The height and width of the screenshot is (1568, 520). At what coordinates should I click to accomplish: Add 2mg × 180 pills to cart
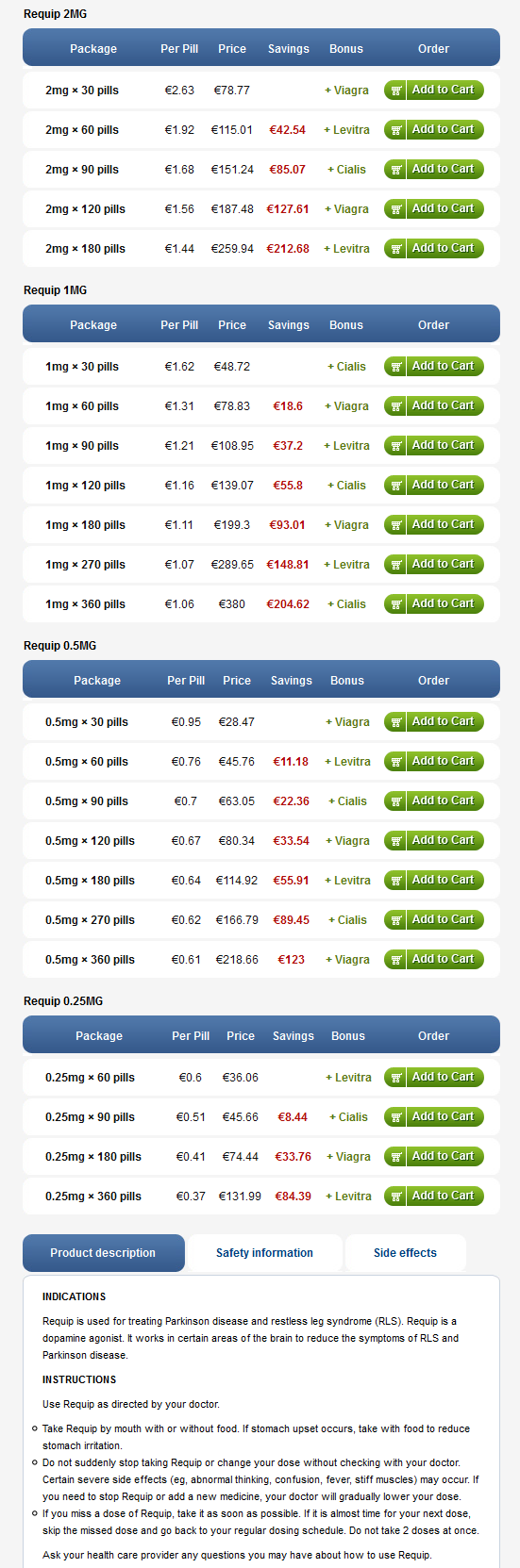click(434, 249)
